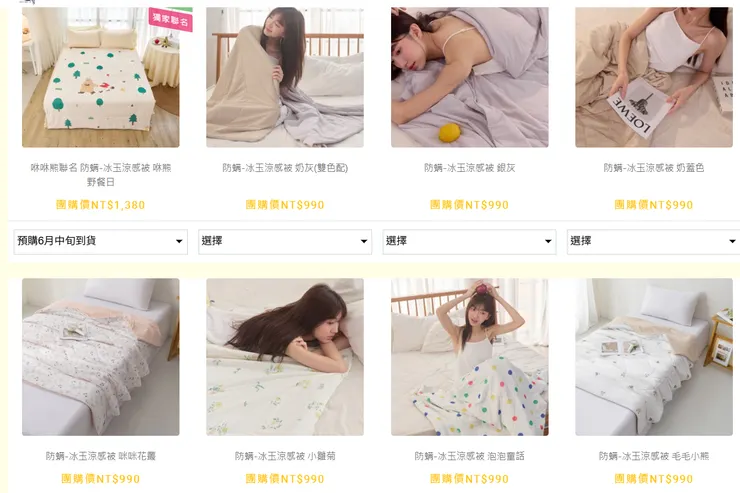Expand the 選擇 dropdown under 奶蓋色
740x493 pixels.
point(653,241)
